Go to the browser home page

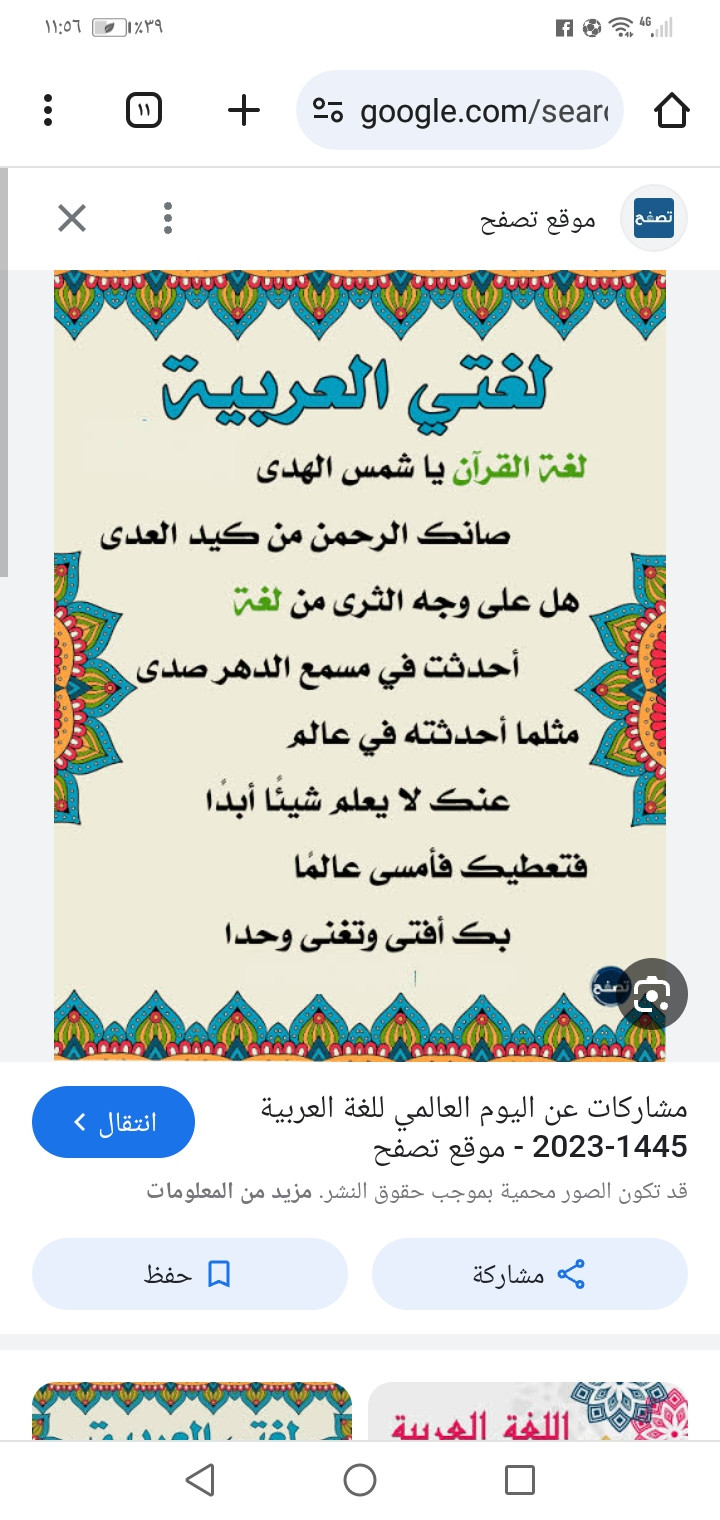(672, 111)
